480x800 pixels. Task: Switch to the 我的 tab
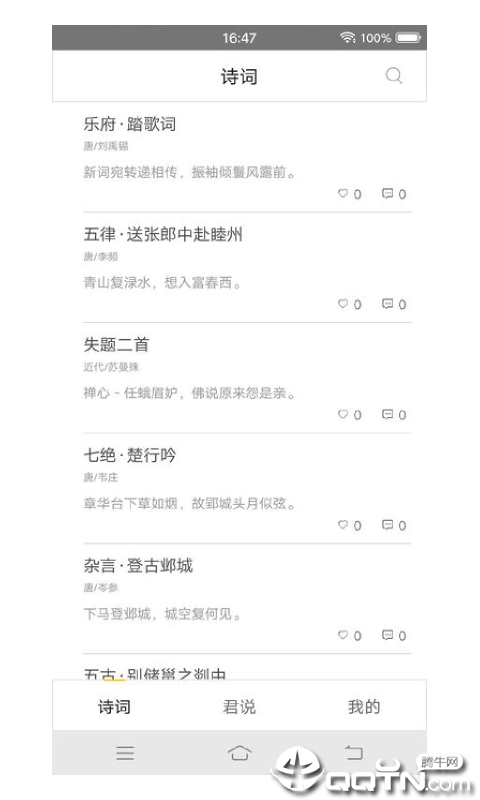pos(364,707)
